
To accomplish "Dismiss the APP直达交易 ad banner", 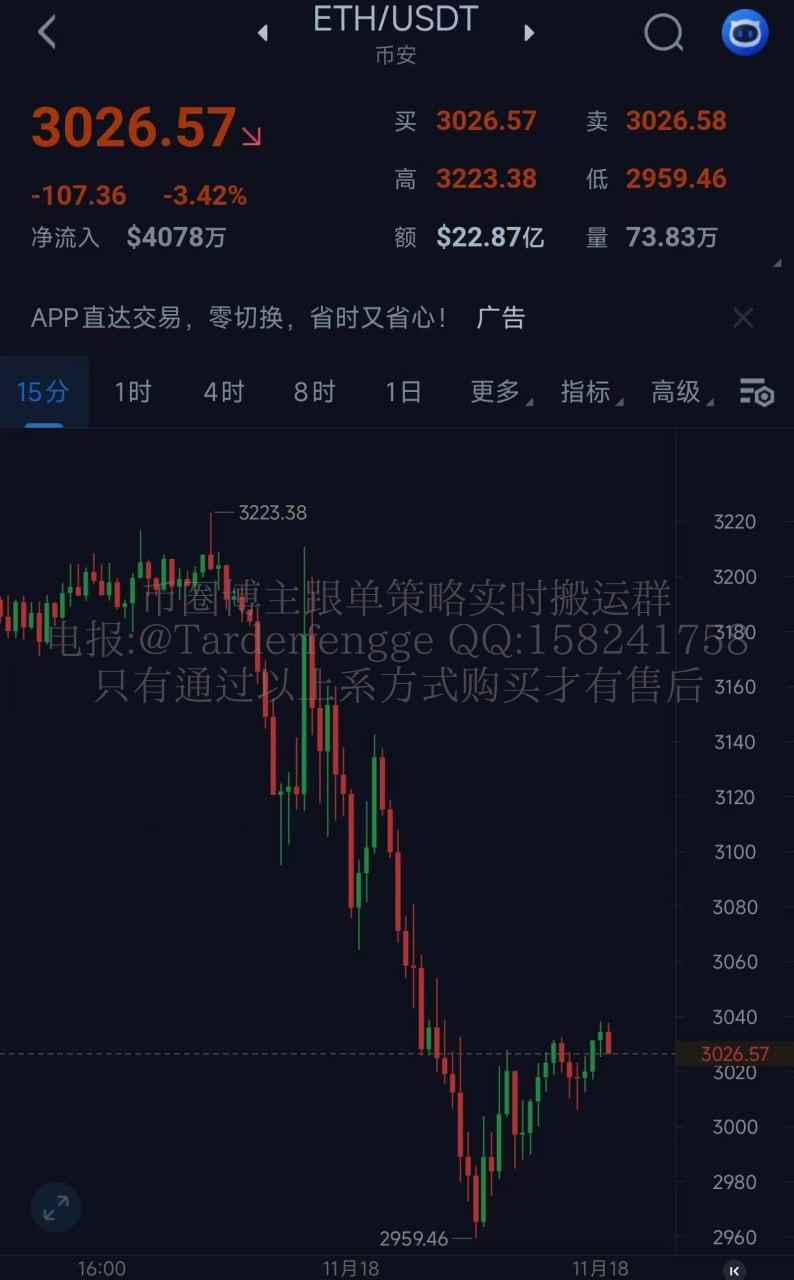I will tap(743, 318).
